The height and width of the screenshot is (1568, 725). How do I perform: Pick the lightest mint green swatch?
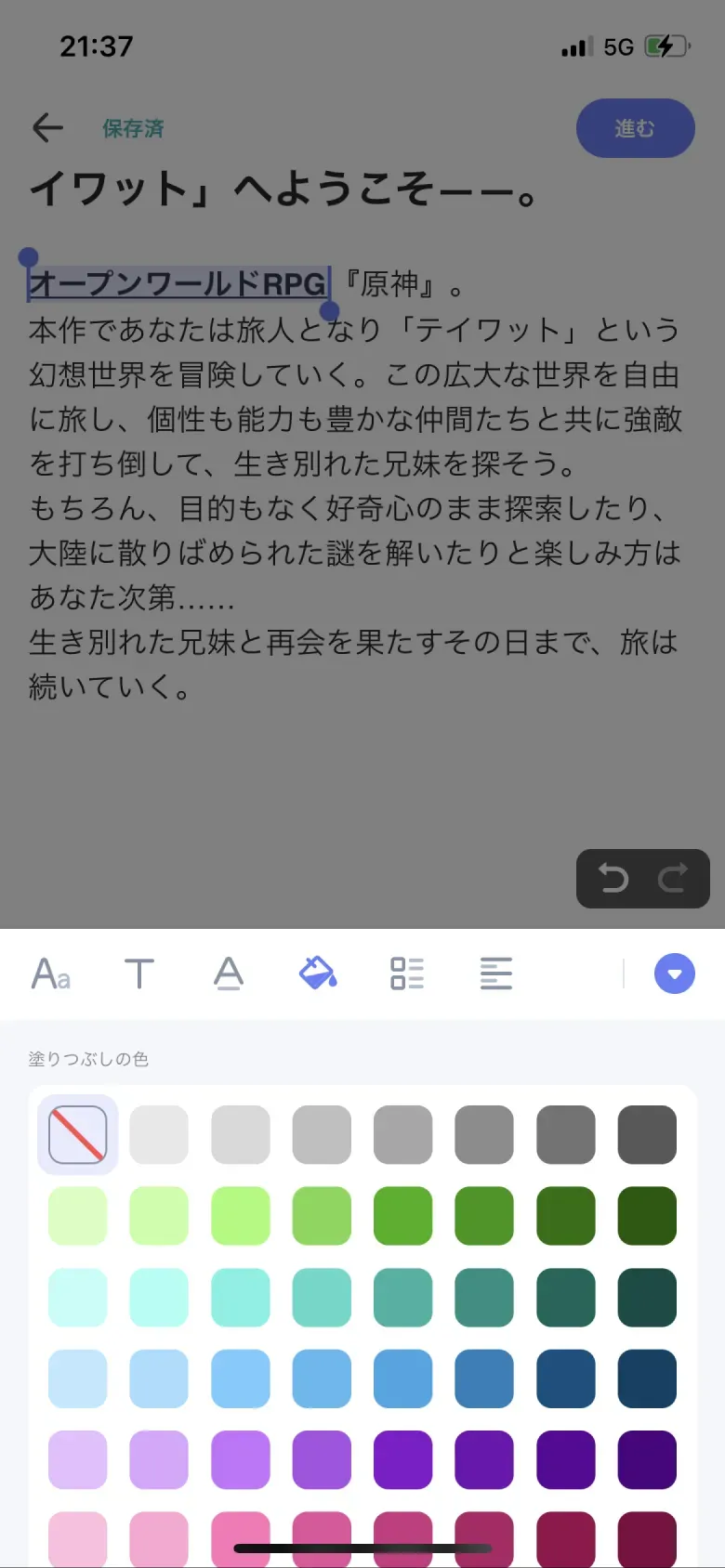tap(77, 1297)
